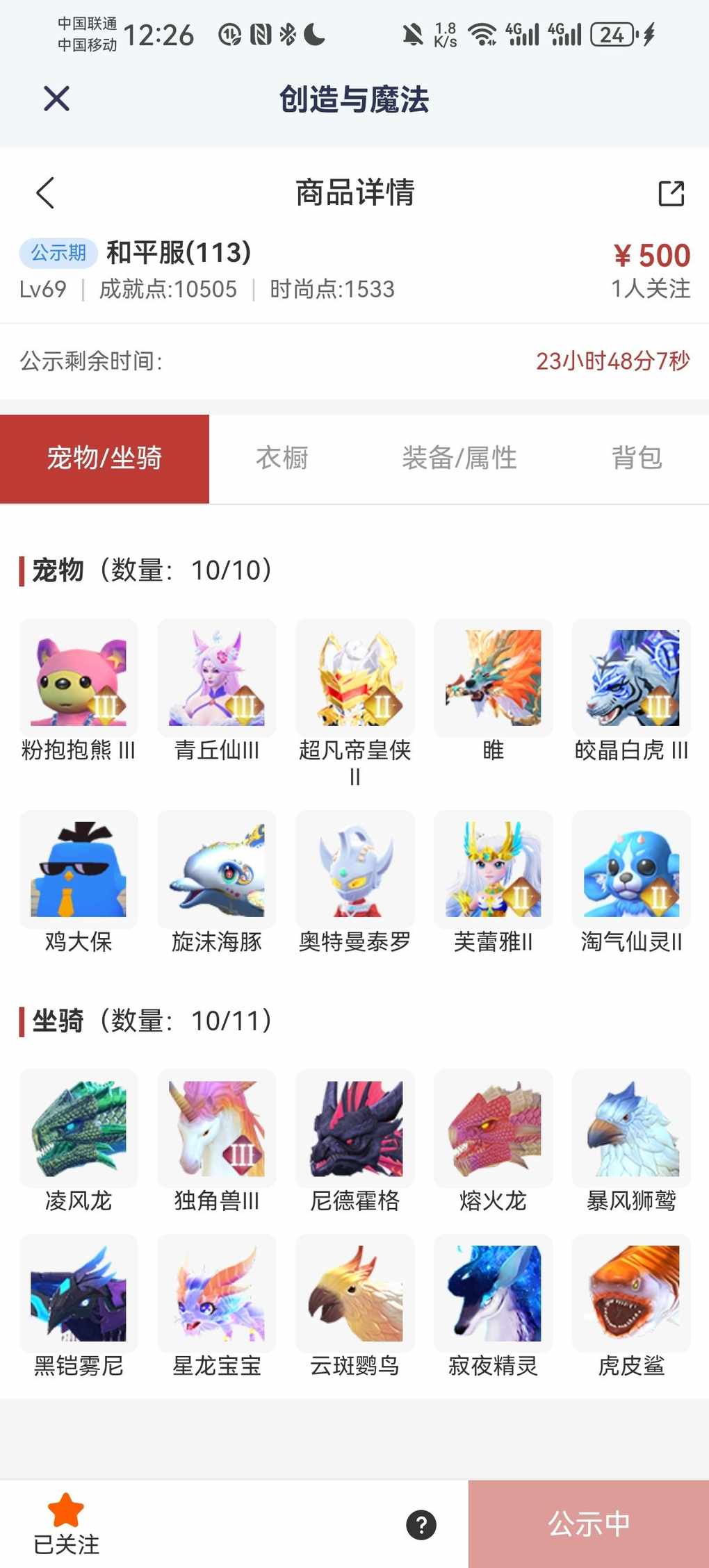
Task: Open the 装备/属性 tab
Action: tap(459, 459)
